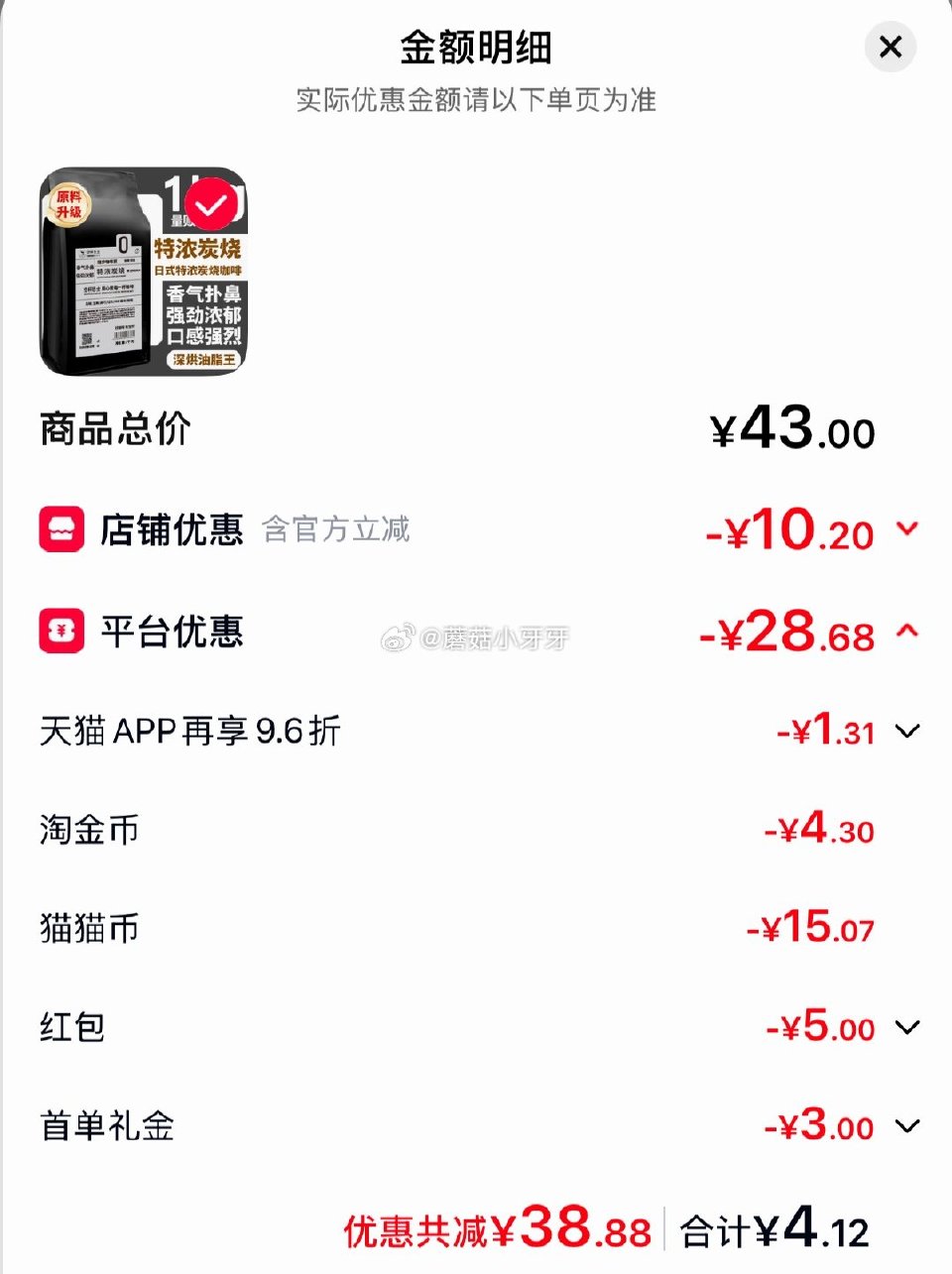The image size is (952, 1274).
Task: Expand 天猫APP再享9.6折 details
Action: [905, 732]
